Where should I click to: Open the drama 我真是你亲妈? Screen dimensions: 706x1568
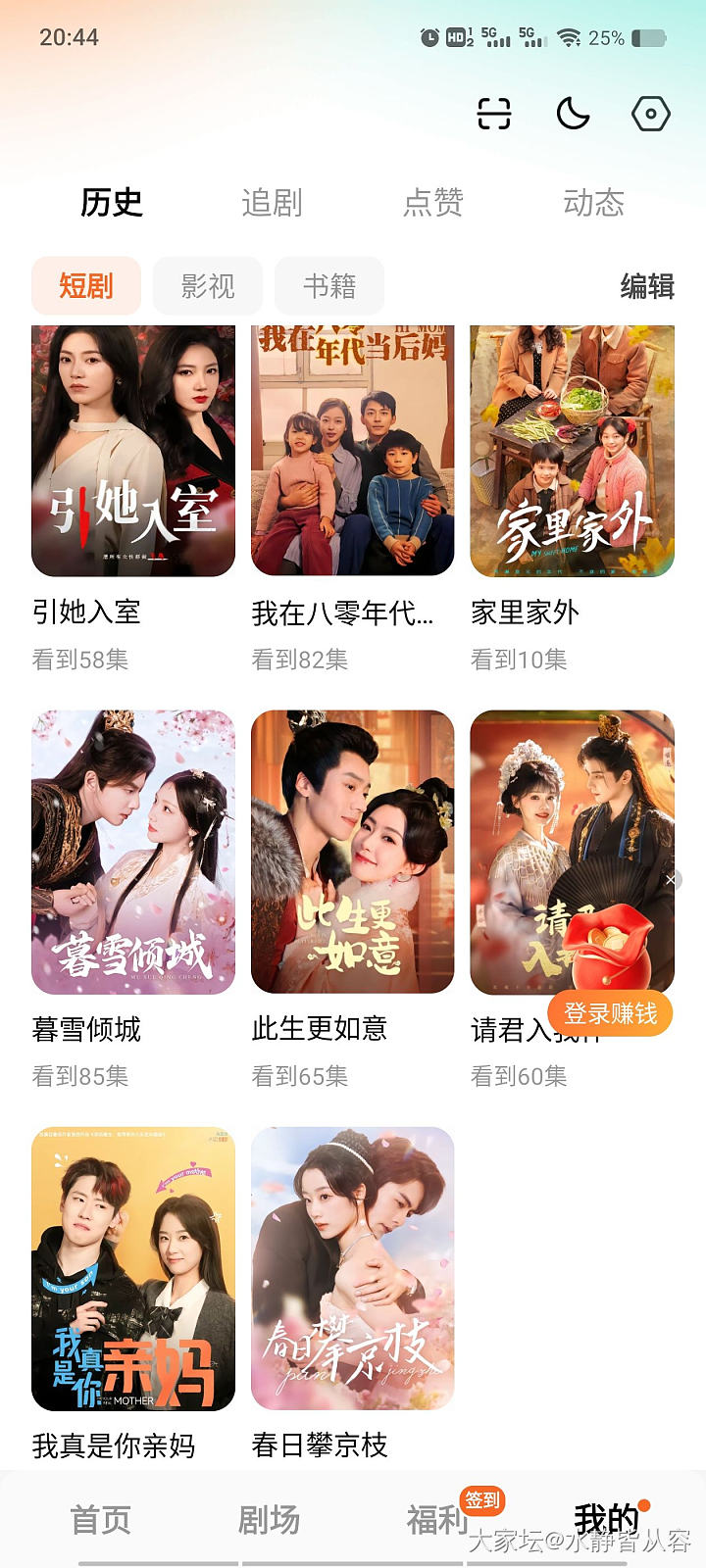coord(133,1269)
